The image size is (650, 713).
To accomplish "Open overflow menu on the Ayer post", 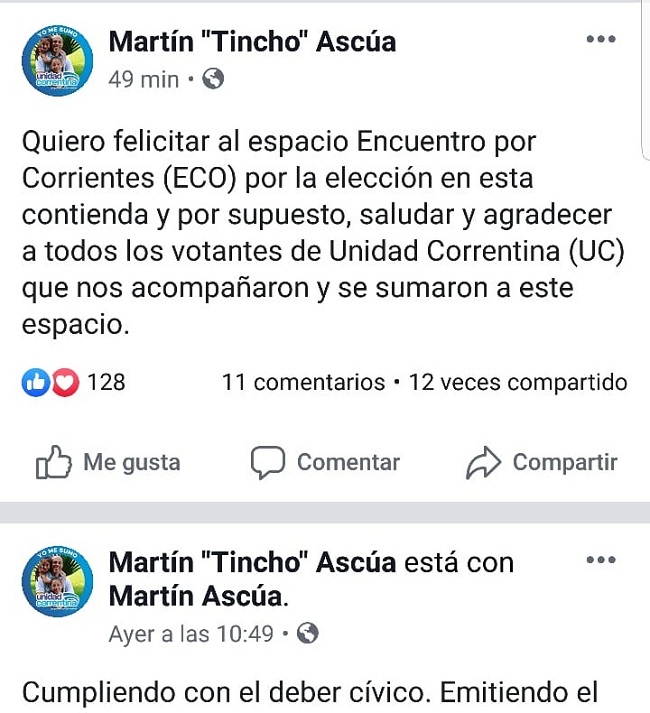I will click(x=601, y=559).
